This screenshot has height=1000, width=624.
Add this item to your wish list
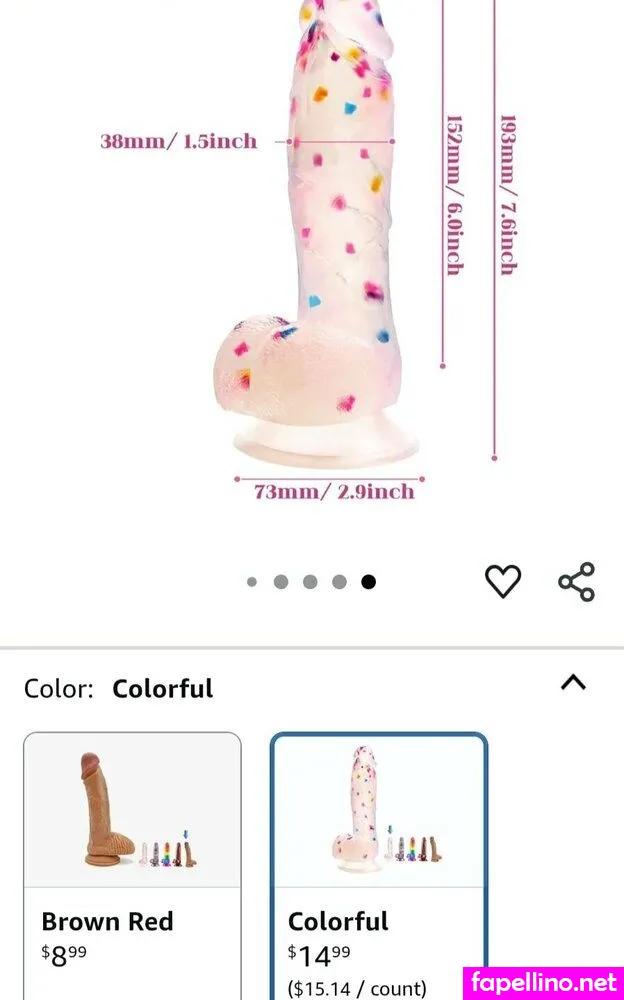tap(503, 581)
